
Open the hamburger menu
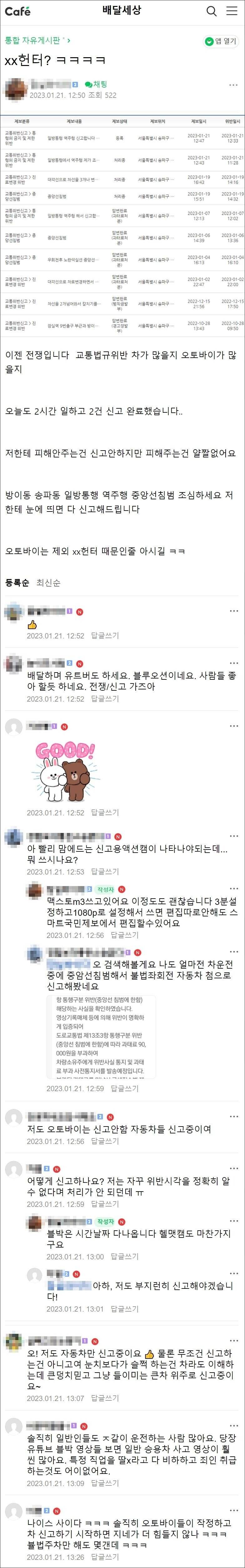coord(232,11)
